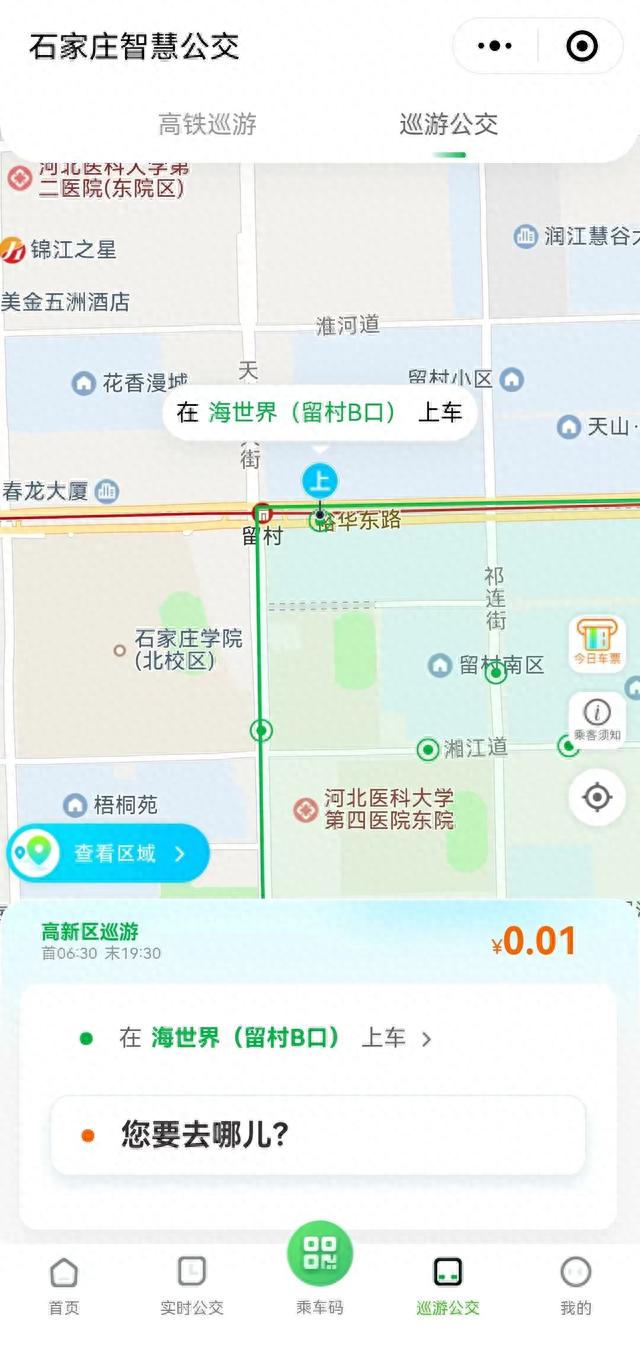Open 今日车票 ticket button

(597, 643)
